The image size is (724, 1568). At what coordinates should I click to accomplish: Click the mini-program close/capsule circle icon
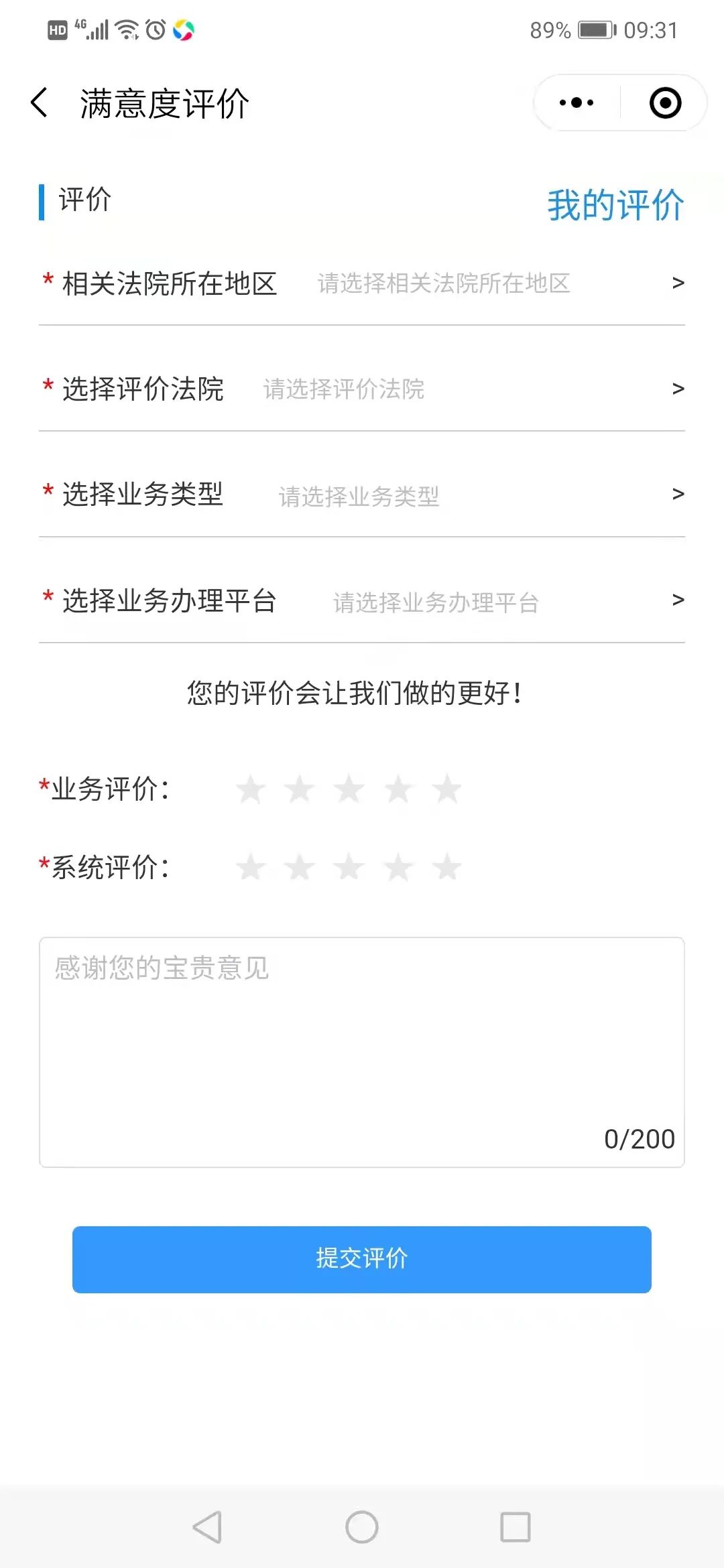click(x=664, y=102)
